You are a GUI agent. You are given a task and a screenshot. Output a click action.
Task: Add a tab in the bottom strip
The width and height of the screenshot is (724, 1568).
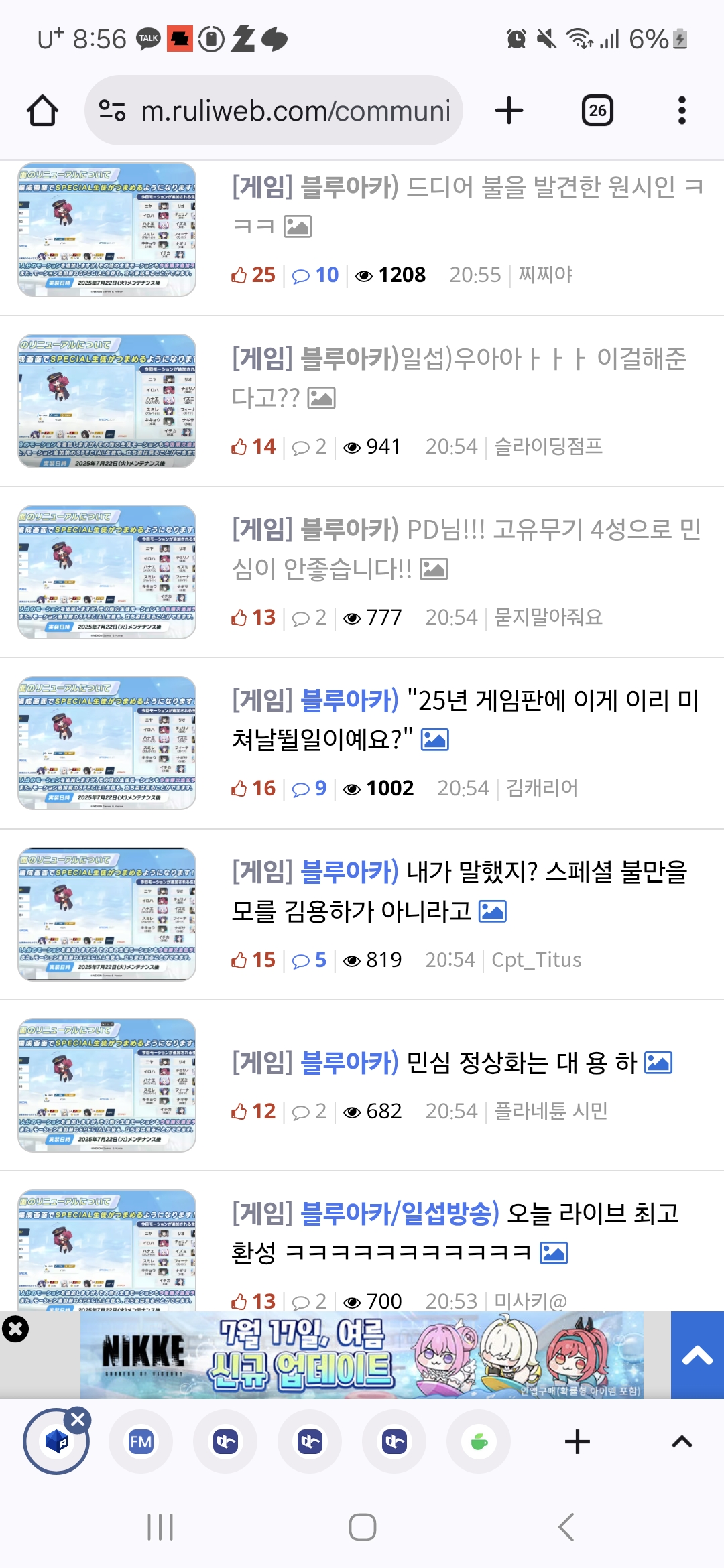(x=577, y=1441)
